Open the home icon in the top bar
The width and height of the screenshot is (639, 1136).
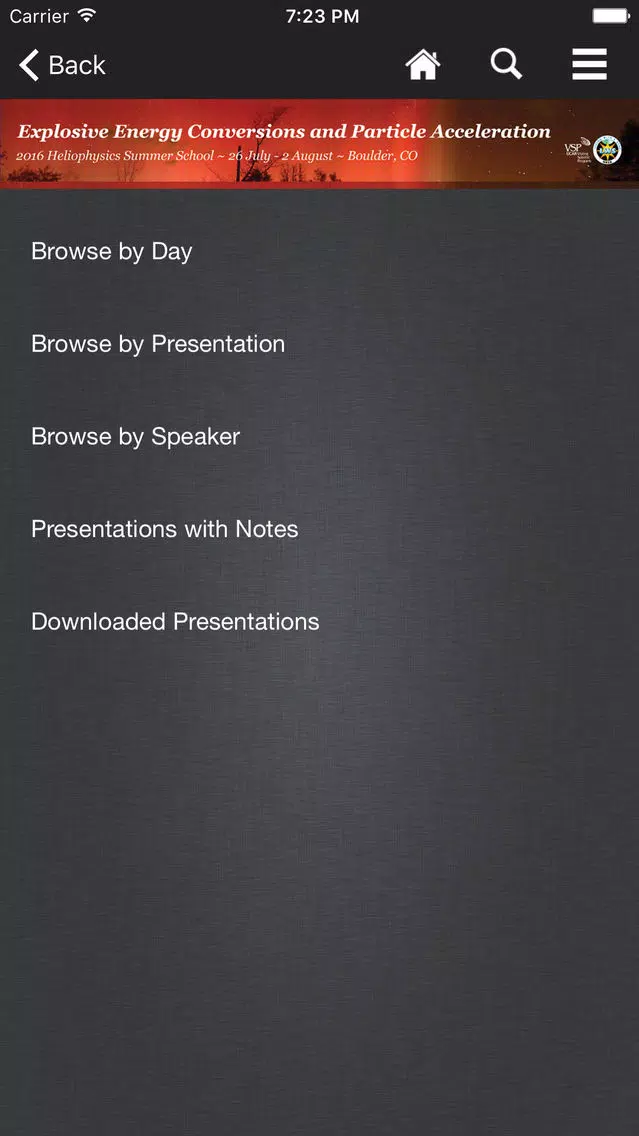(x=423, y=64)
